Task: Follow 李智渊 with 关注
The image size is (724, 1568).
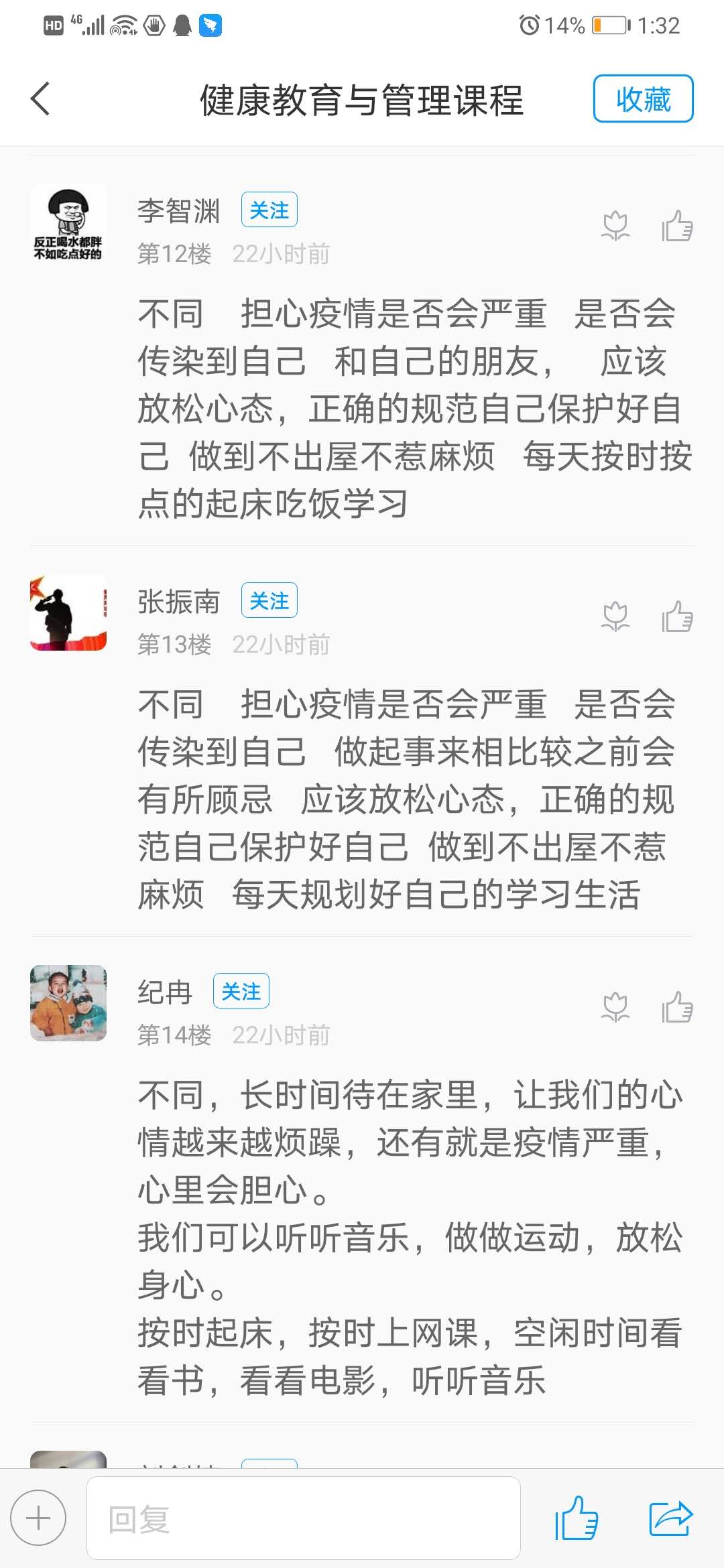Action: tap(269, 210)
